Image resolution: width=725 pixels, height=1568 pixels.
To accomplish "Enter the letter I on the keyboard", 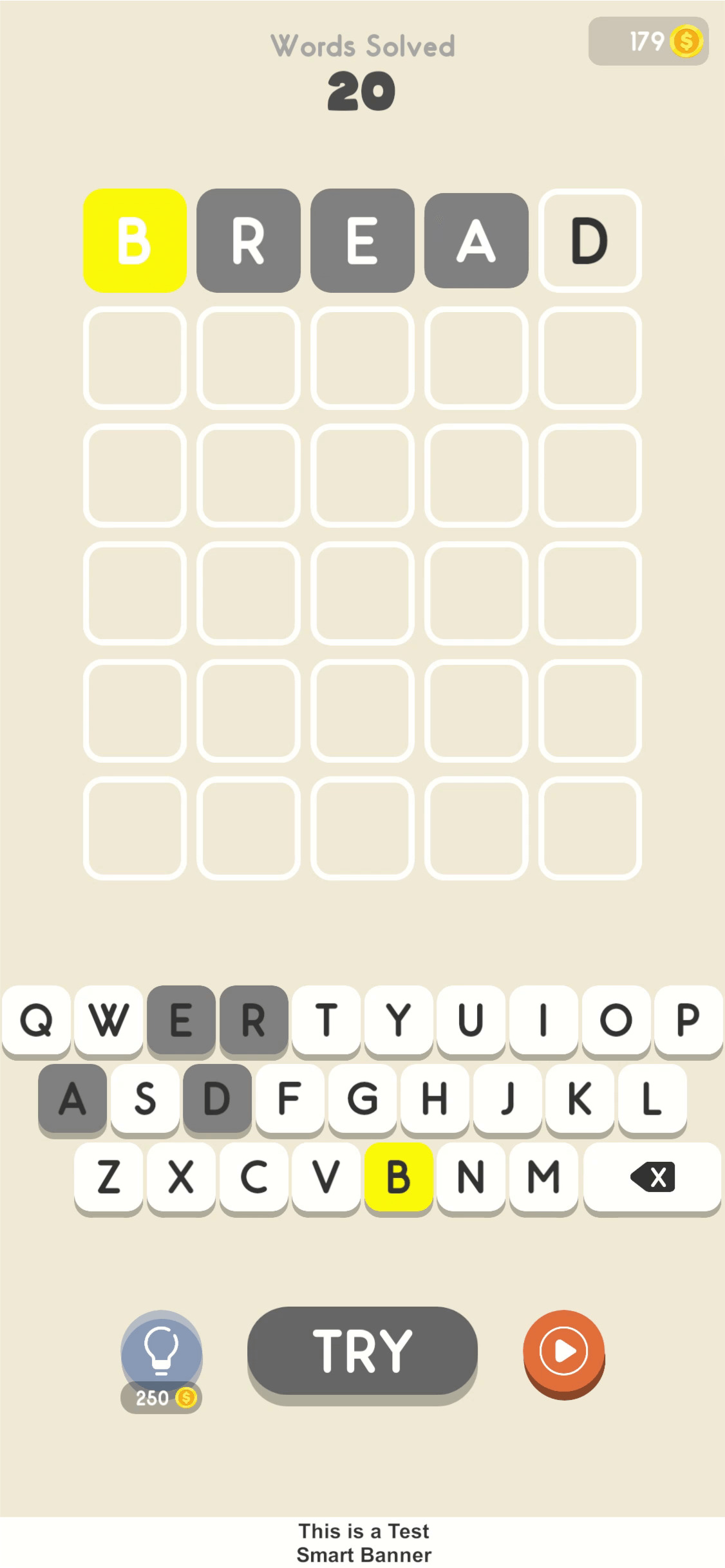I will tap(543, 1020).
